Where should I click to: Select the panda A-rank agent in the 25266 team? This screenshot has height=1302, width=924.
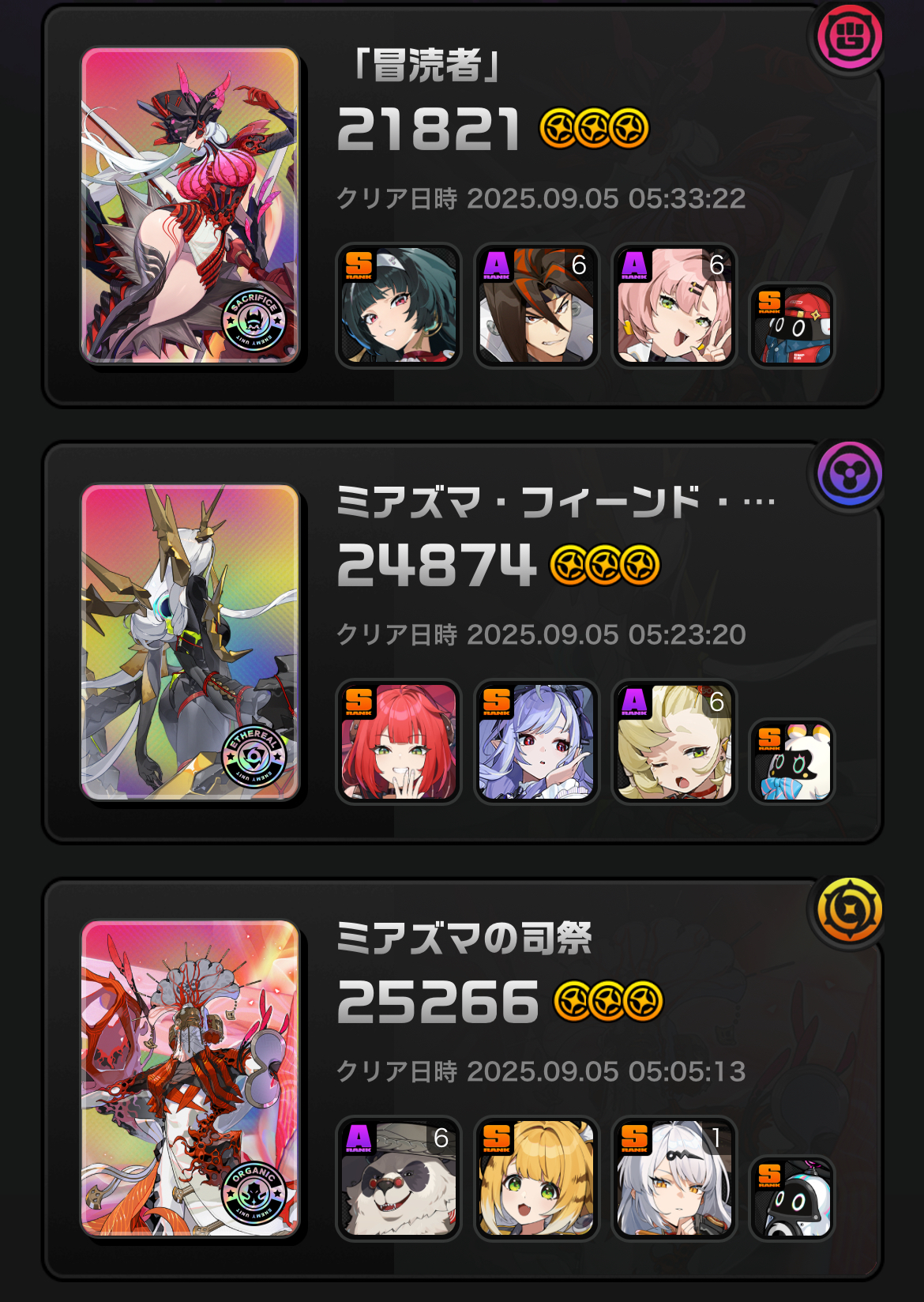click(399, 1178)
